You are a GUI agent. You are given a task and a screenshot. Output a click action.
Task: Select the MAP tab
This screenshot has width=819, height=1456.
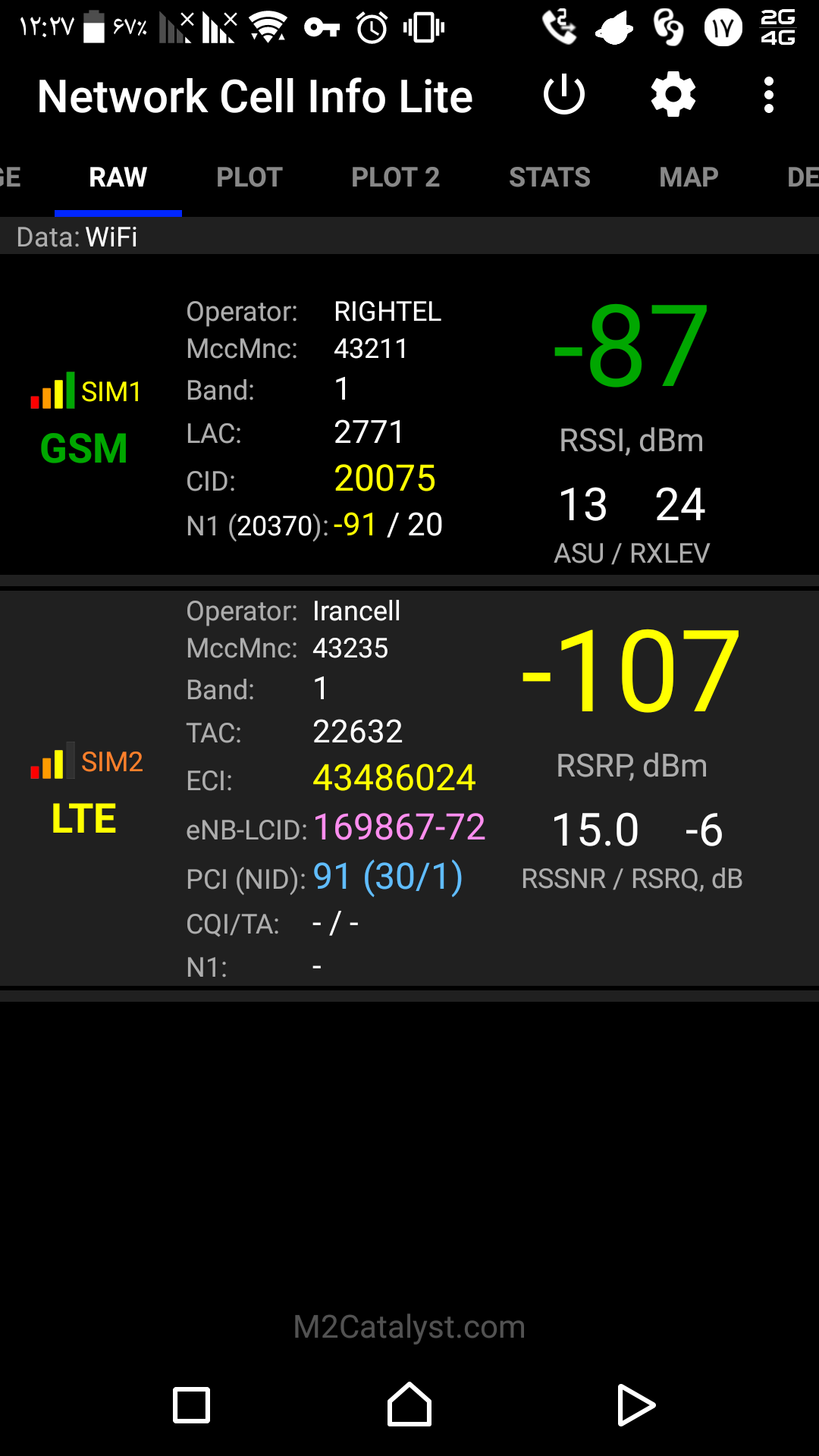689,177
